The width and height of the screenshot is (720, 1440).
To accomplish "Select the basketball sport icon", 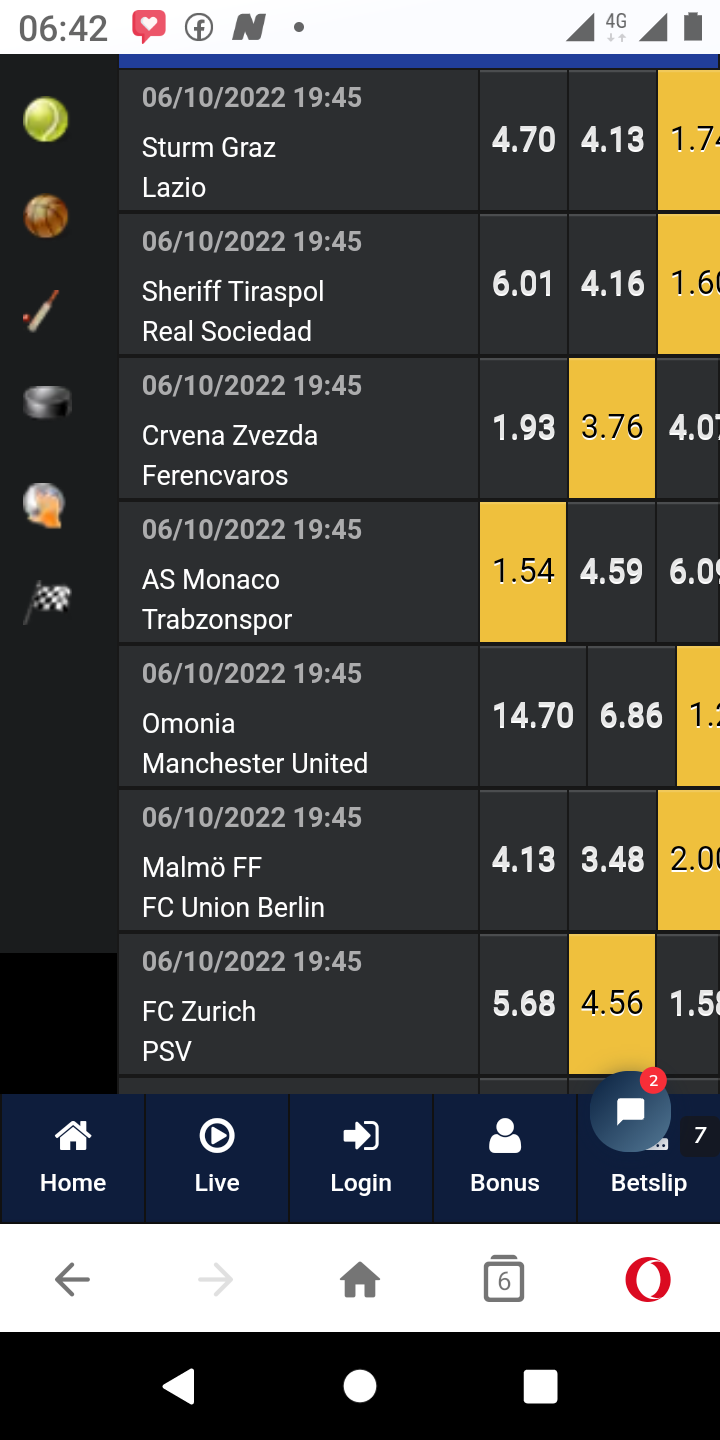I will pyautogui.click(x=45, y=216).
